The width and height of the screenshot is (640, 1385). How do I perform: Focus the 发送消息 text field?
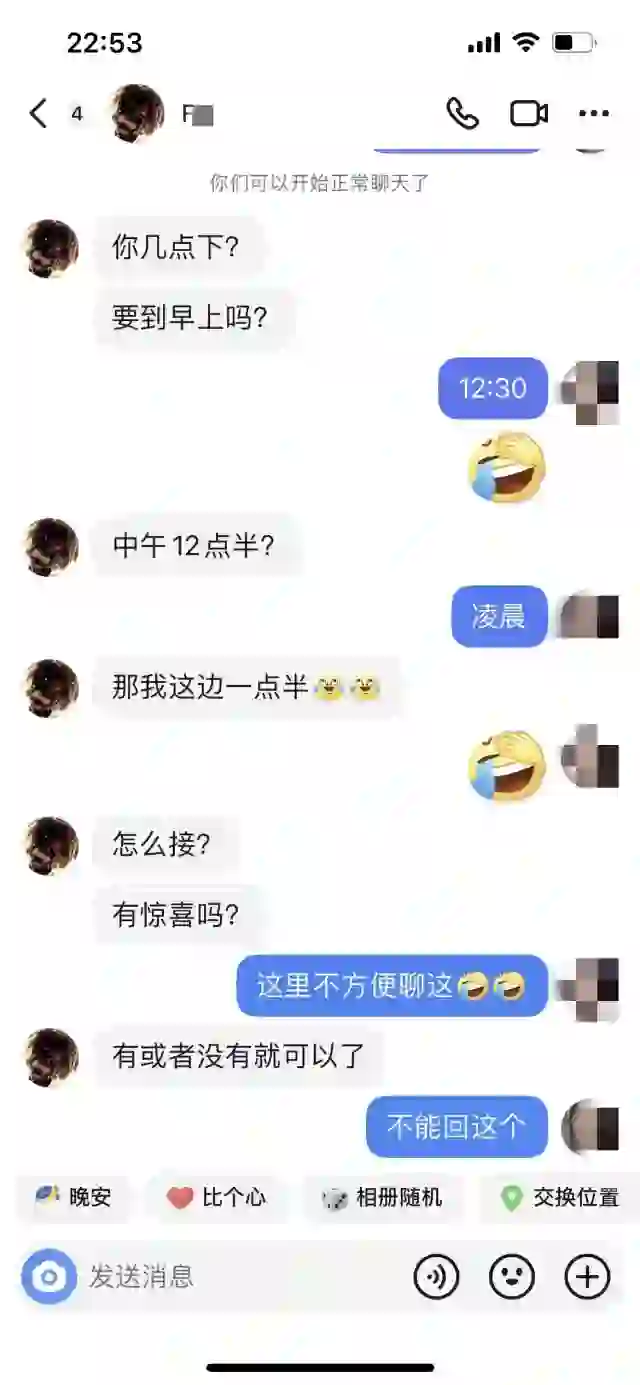coord(240,1277)
